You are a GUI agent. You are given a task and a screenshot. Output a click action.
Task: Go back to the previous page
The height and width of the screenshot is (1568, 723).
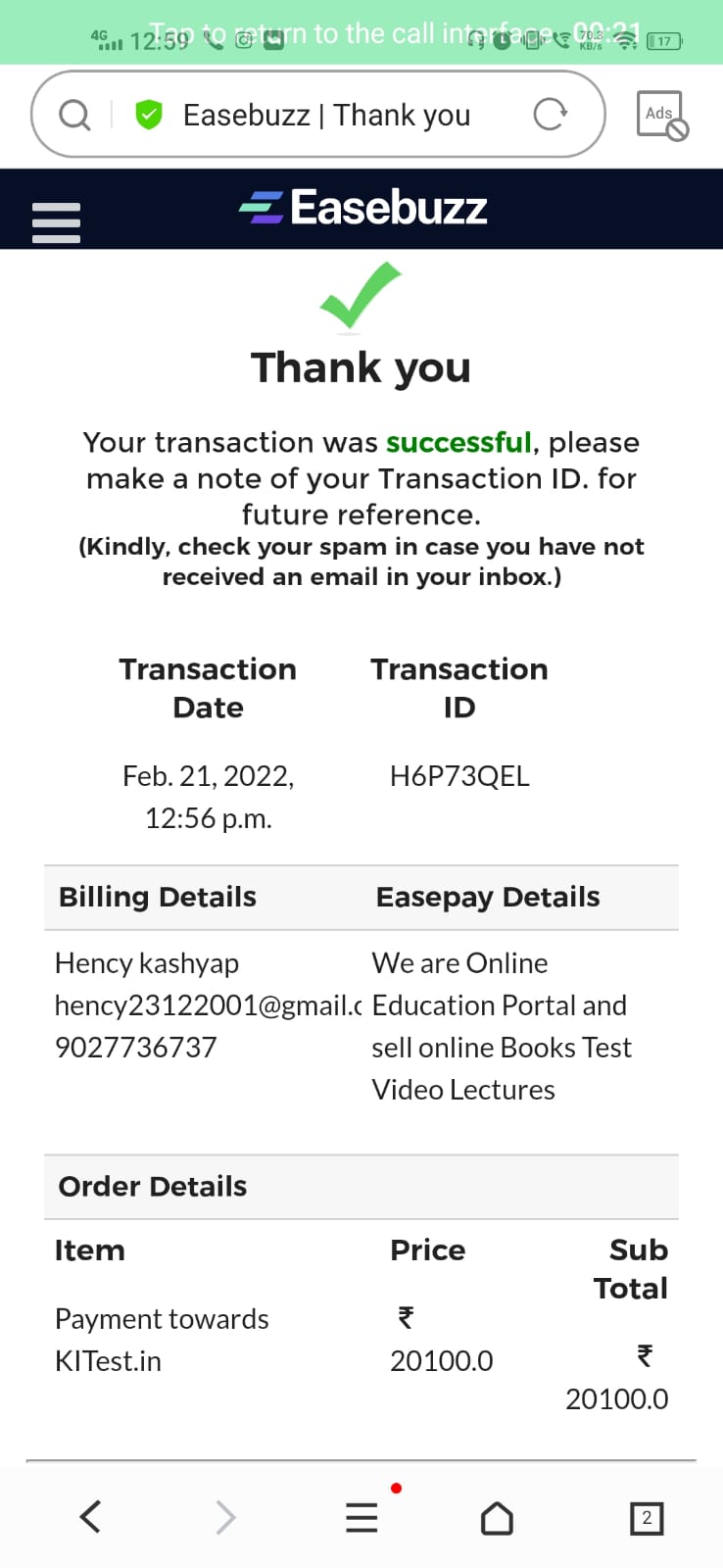90,1517
